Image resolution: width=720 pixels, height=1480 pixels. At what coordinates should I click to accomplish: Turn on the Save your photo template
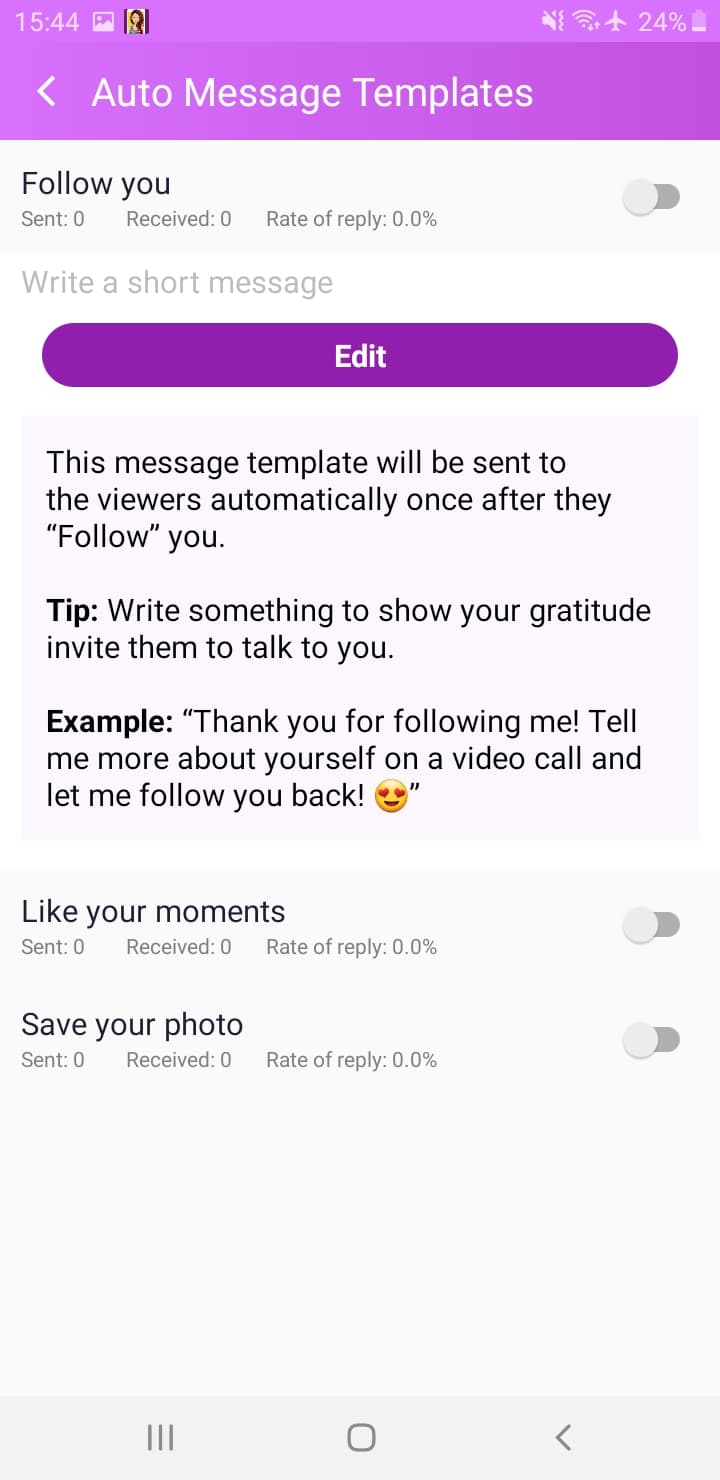651,1040
